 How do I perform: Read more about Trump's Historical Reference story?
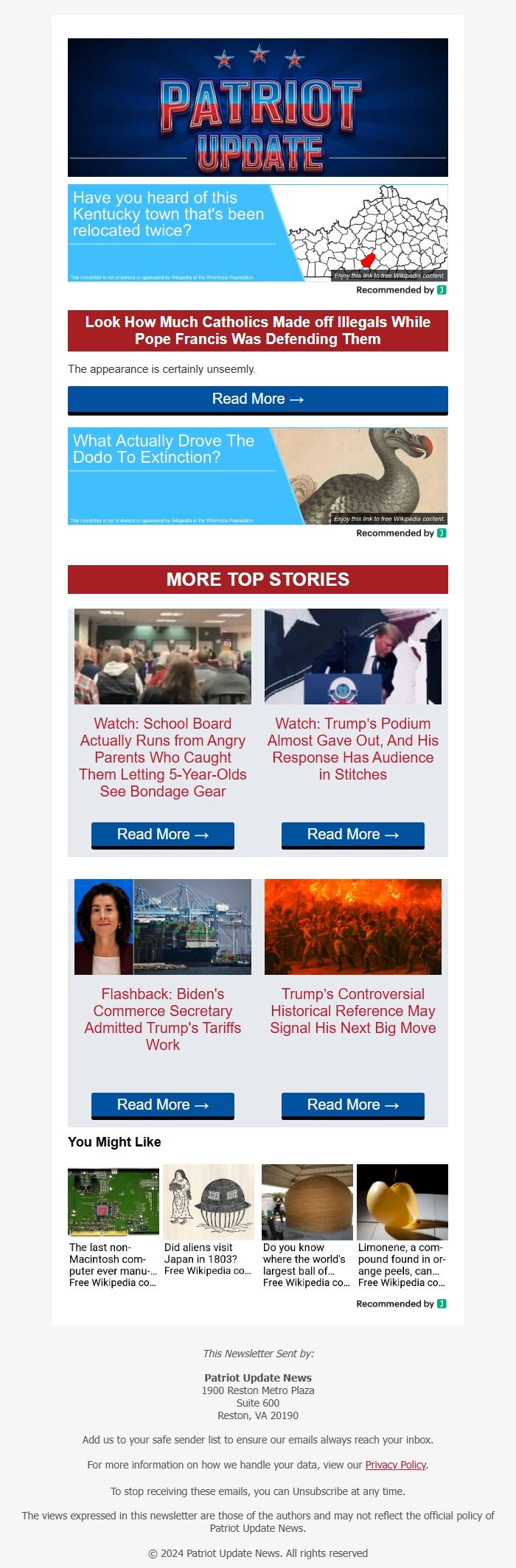coord(352,1105)
